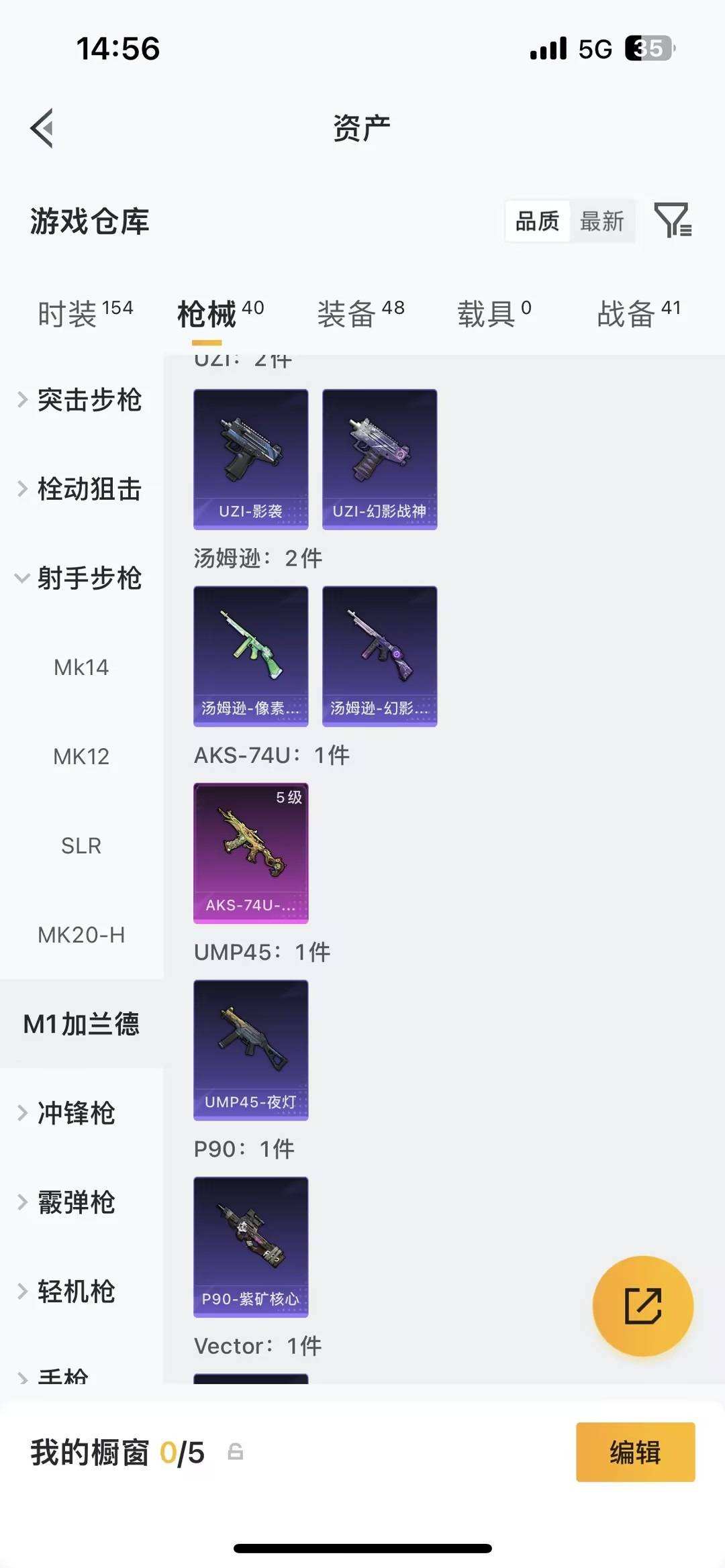Open the 载具 tab
This screenshot has width=725, height=1568.
click(x=494, y=313)
